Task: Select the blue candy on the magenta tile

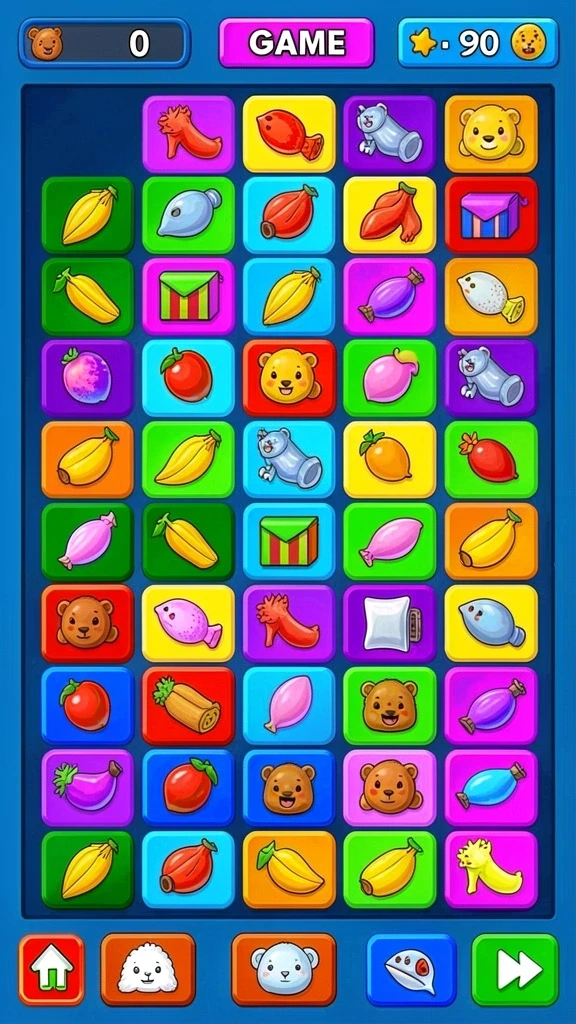Action: point(491,787)
